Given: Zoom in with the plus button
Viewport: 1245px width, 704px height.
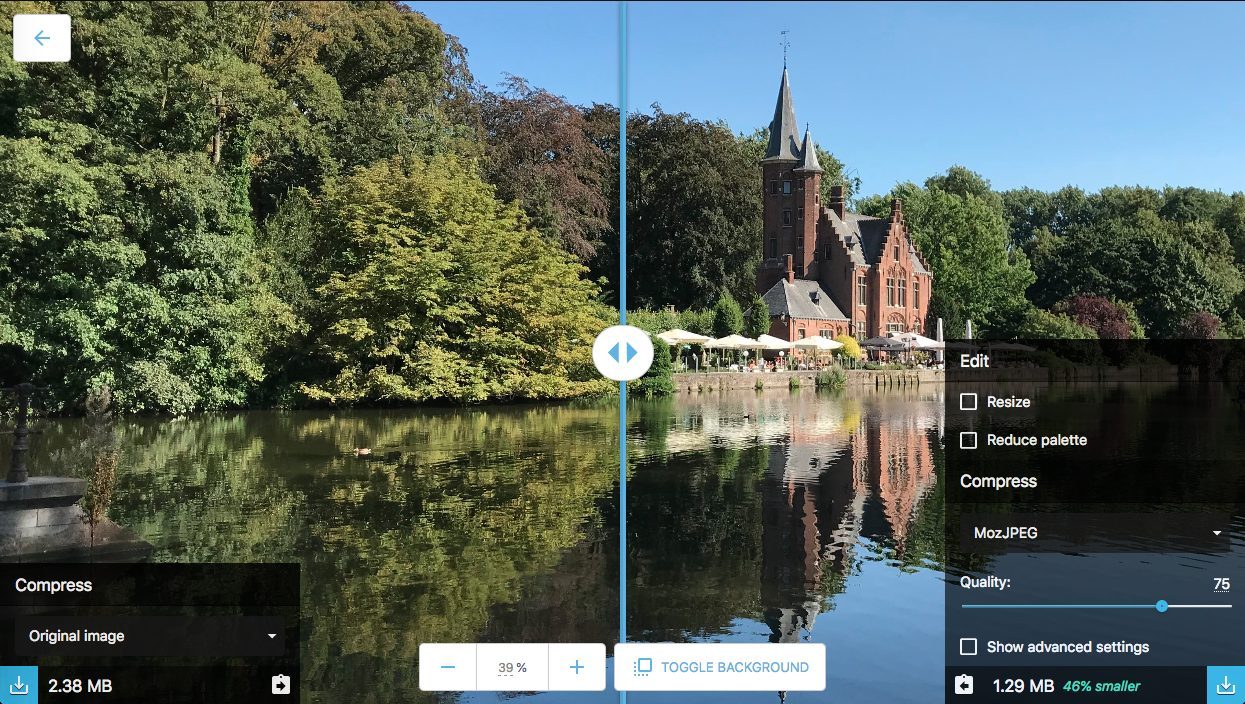Looking at the screenshot, I should 576,667.
